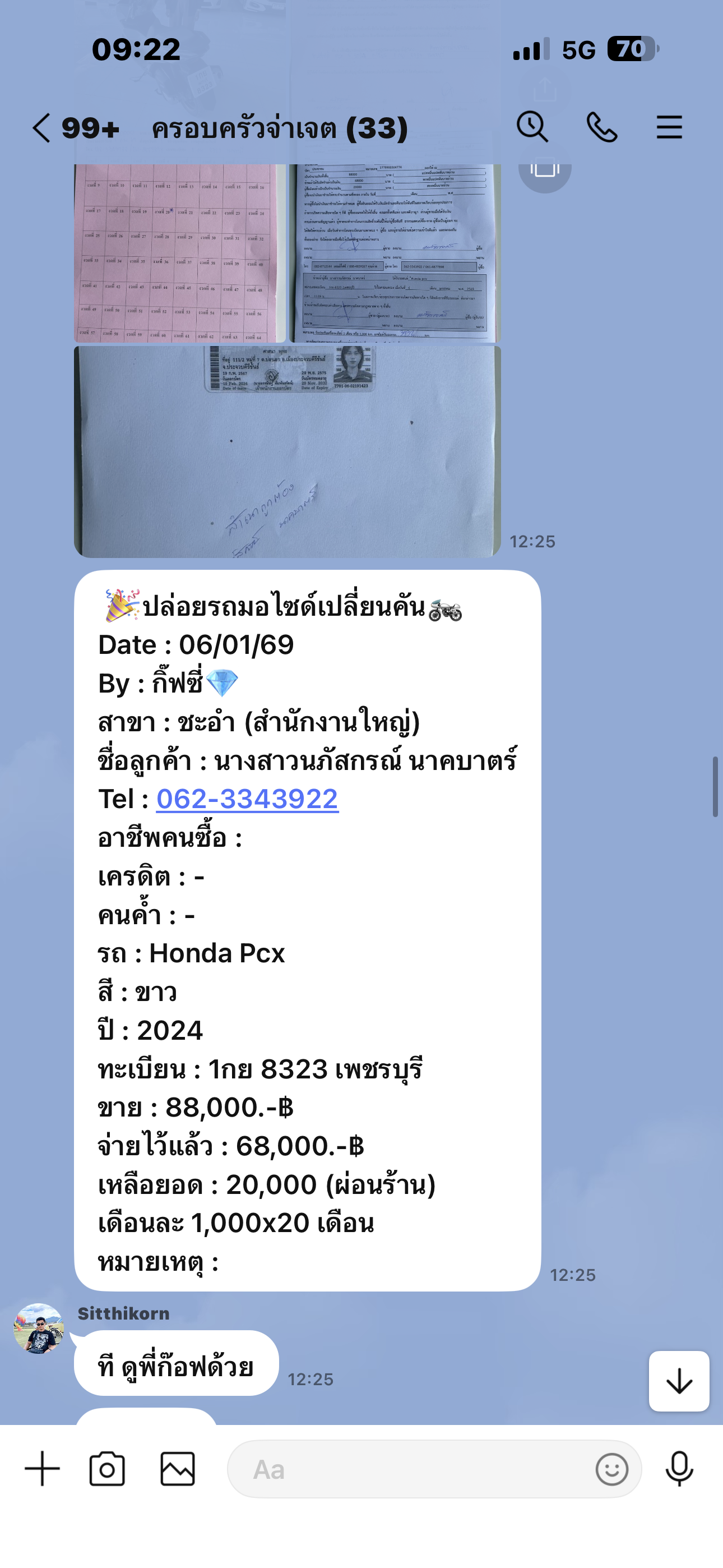723x1568 pixels.
Task: Pick an image from the gallery
Action: click(178, 1469)
